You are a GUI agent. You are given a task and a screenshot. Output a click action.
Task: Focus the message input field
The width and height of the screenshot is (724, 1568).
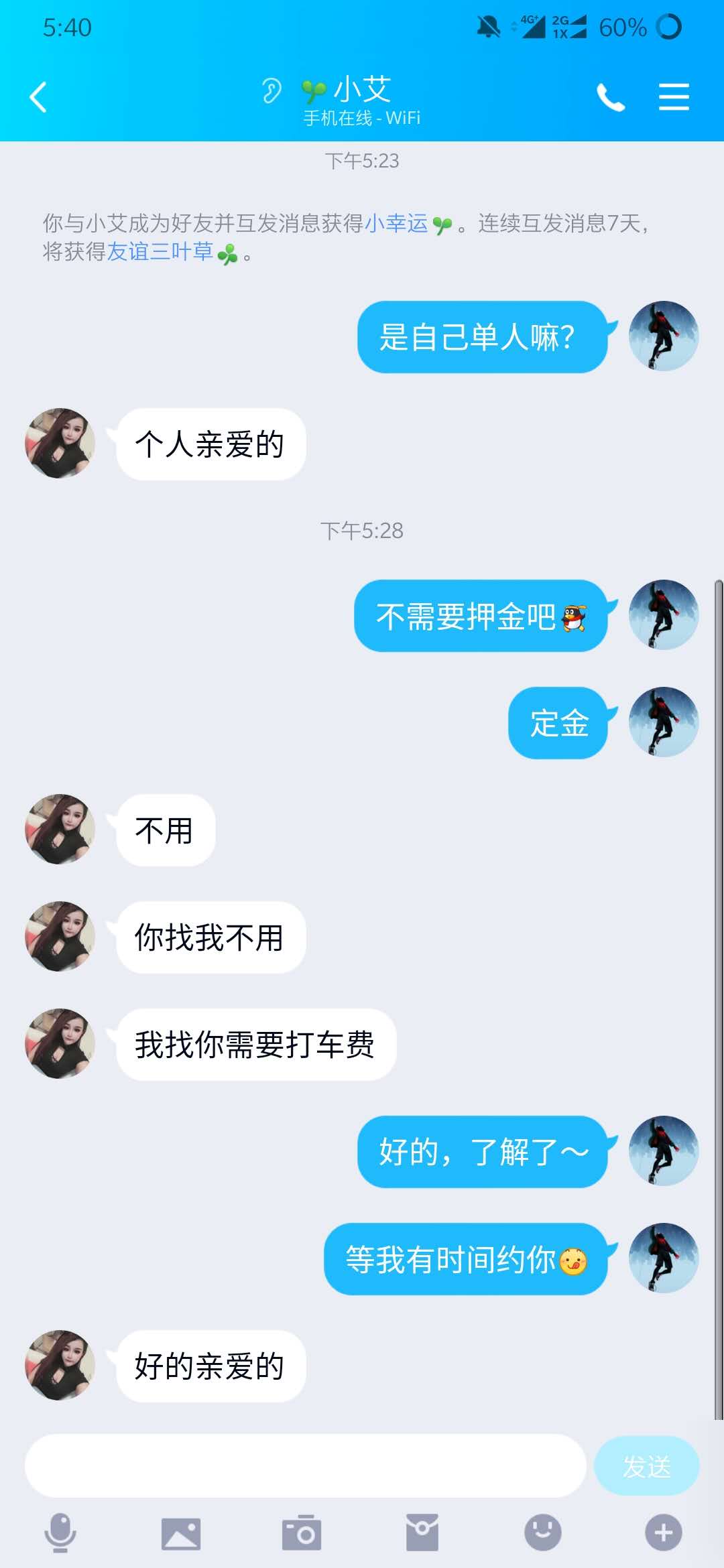click(x=305, y=1465)
